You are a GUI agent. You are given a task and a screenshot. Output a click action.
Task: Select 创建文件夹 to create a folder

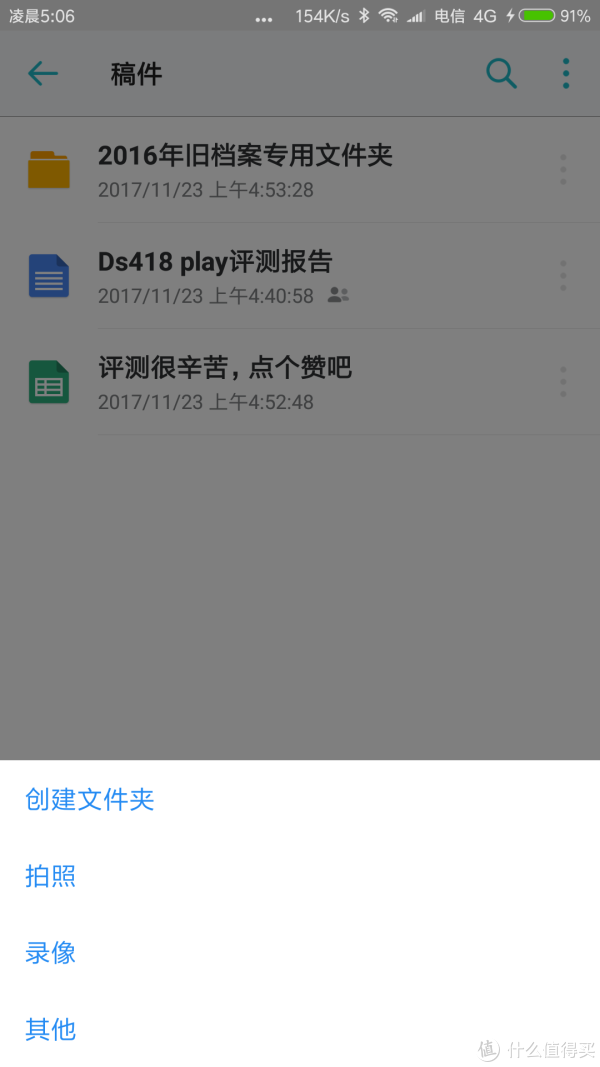pyautogui.click(x=90, y=800)
